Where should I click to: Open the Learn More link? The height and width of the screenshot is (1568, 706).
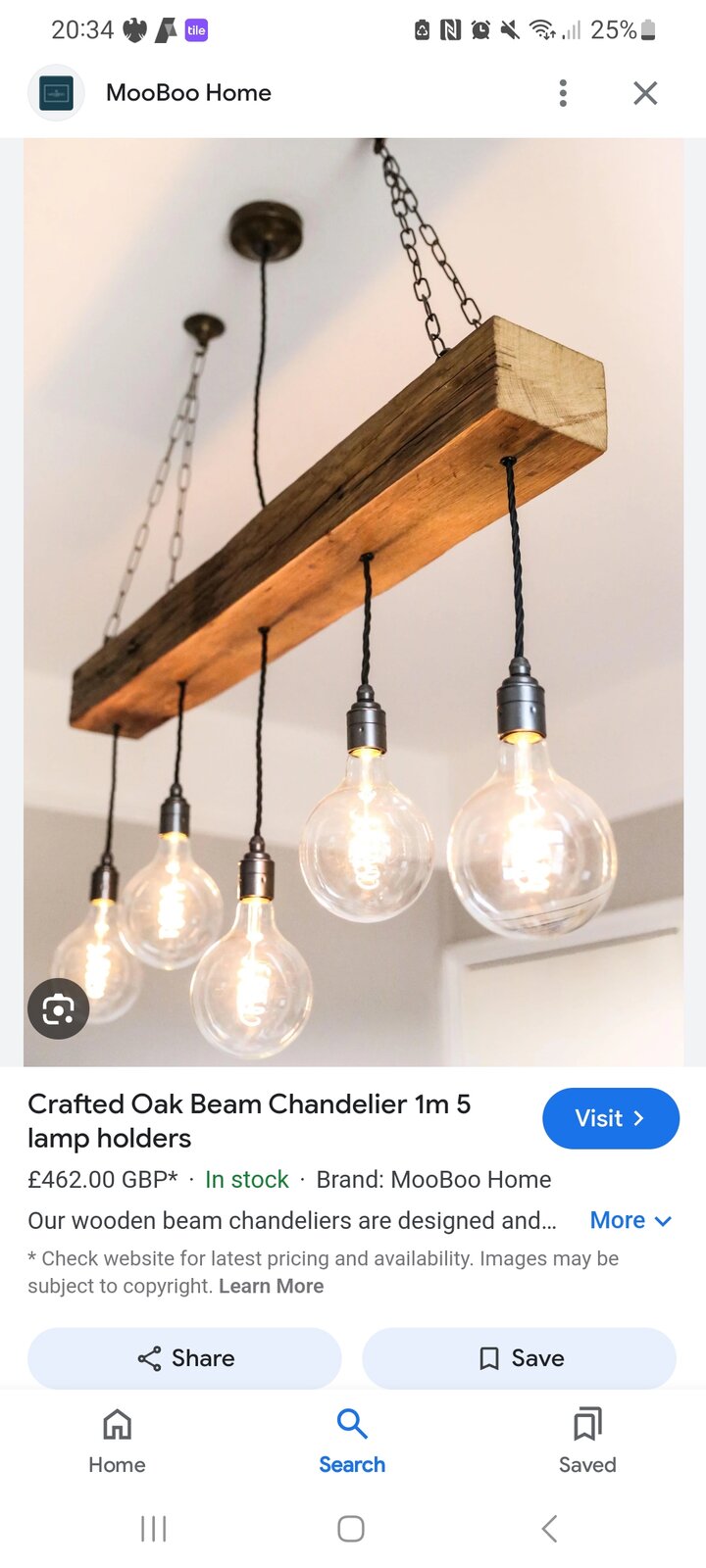point(271,1286)
